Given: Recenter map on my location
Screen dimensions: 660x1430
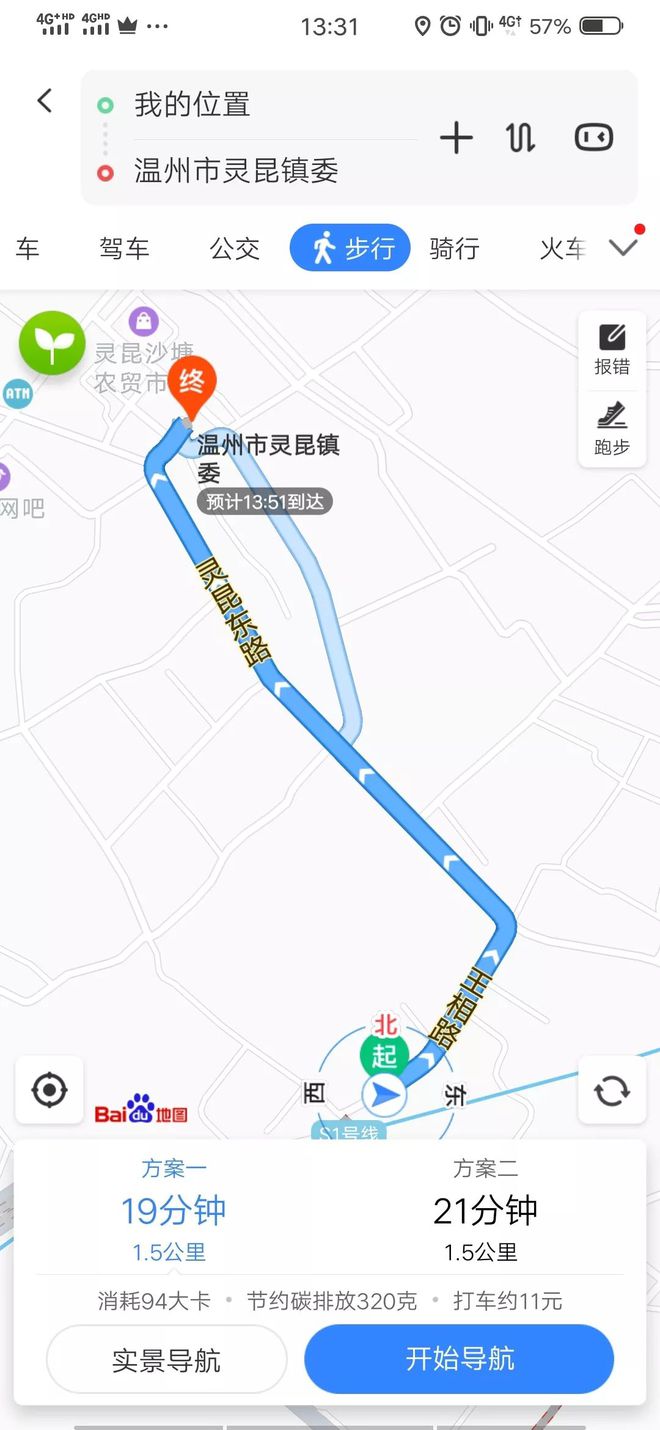Looking at the screenshot, I should (49, 1090).
